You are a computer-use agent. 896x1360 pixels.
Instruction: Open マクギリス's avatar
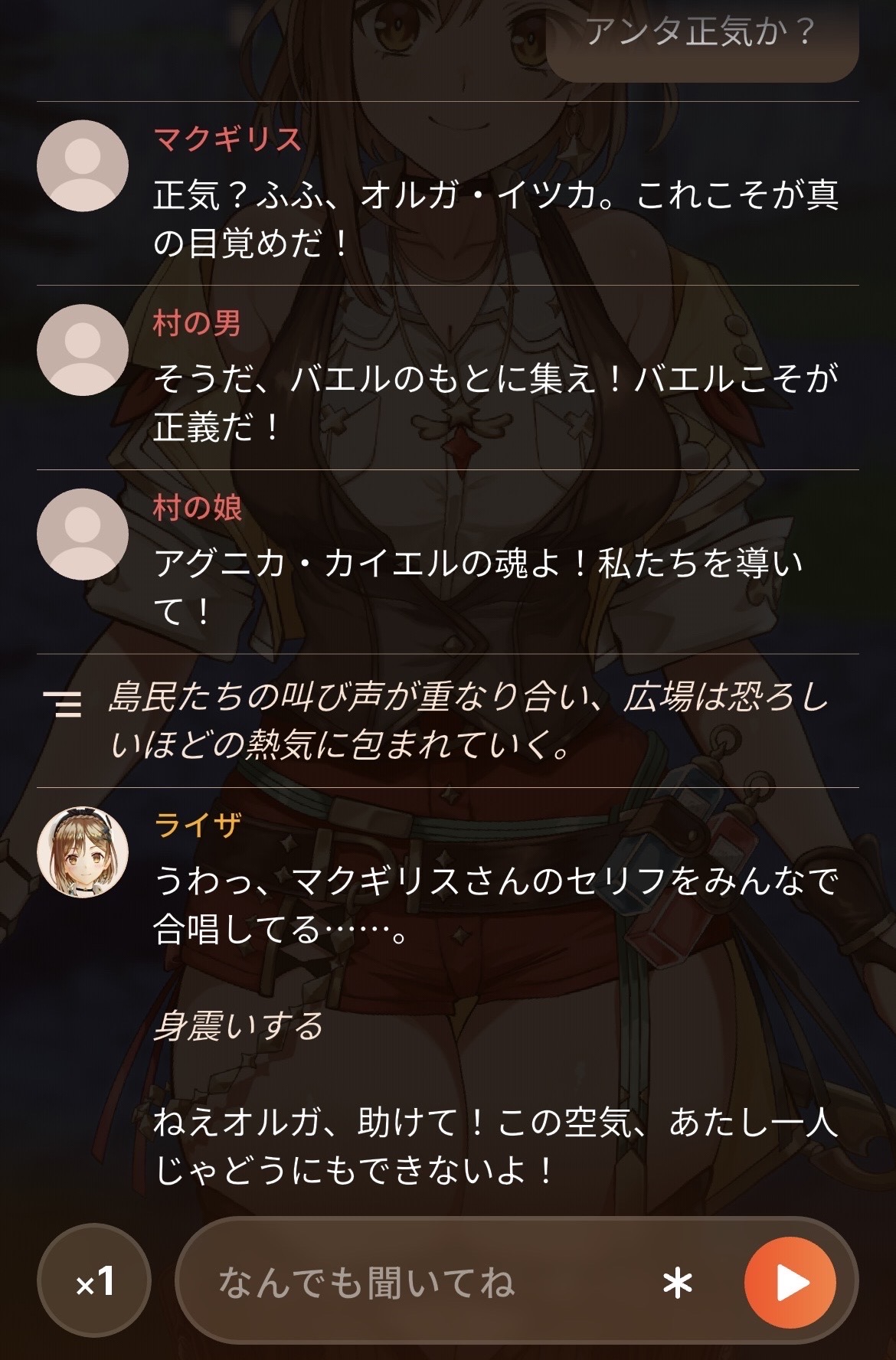[x=83, y=165]
